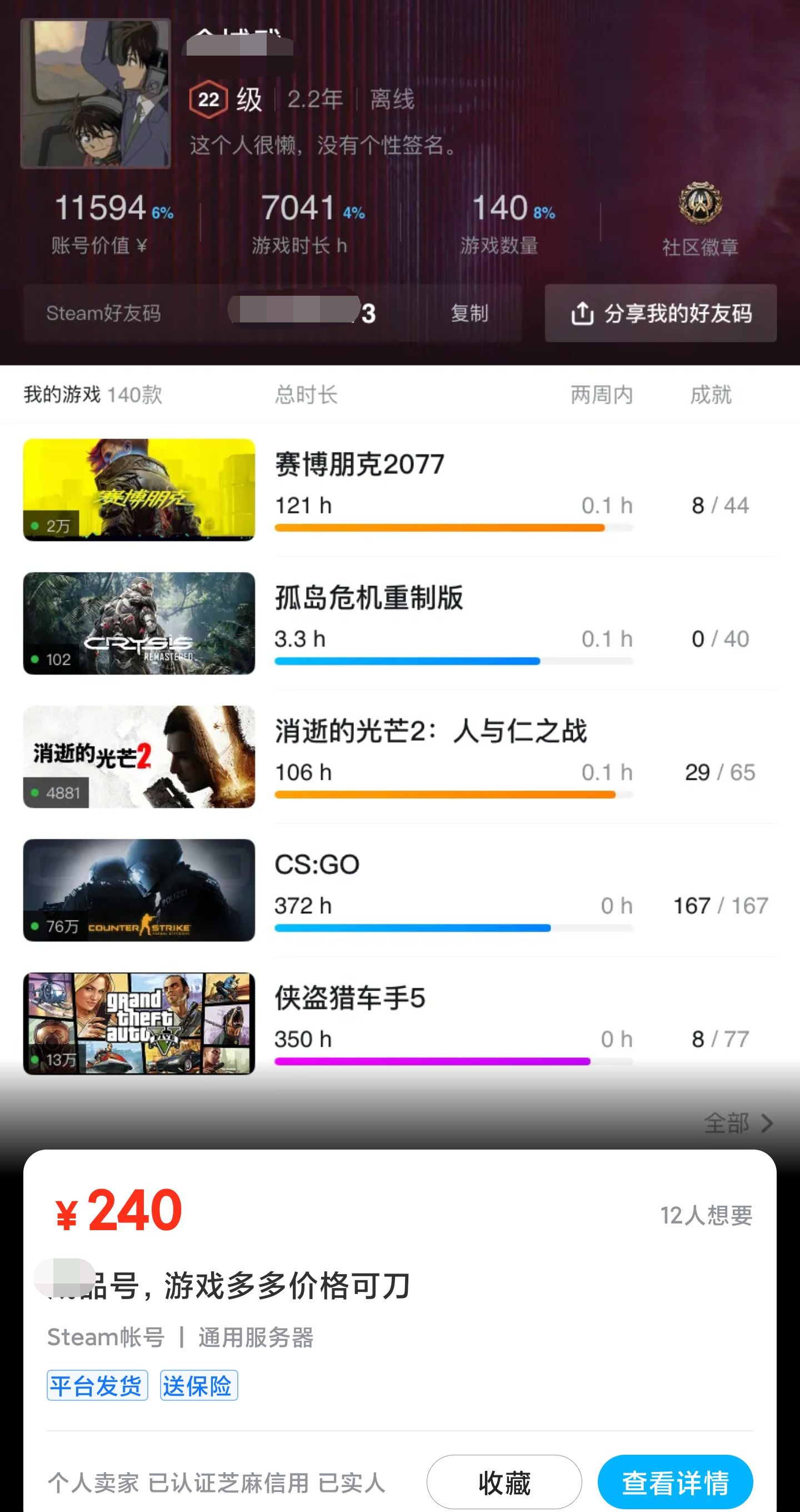Tap the 收藏 button to save listing
Image resolution: width=800 pixels, height=1512 pixels.
(504, 1481)
